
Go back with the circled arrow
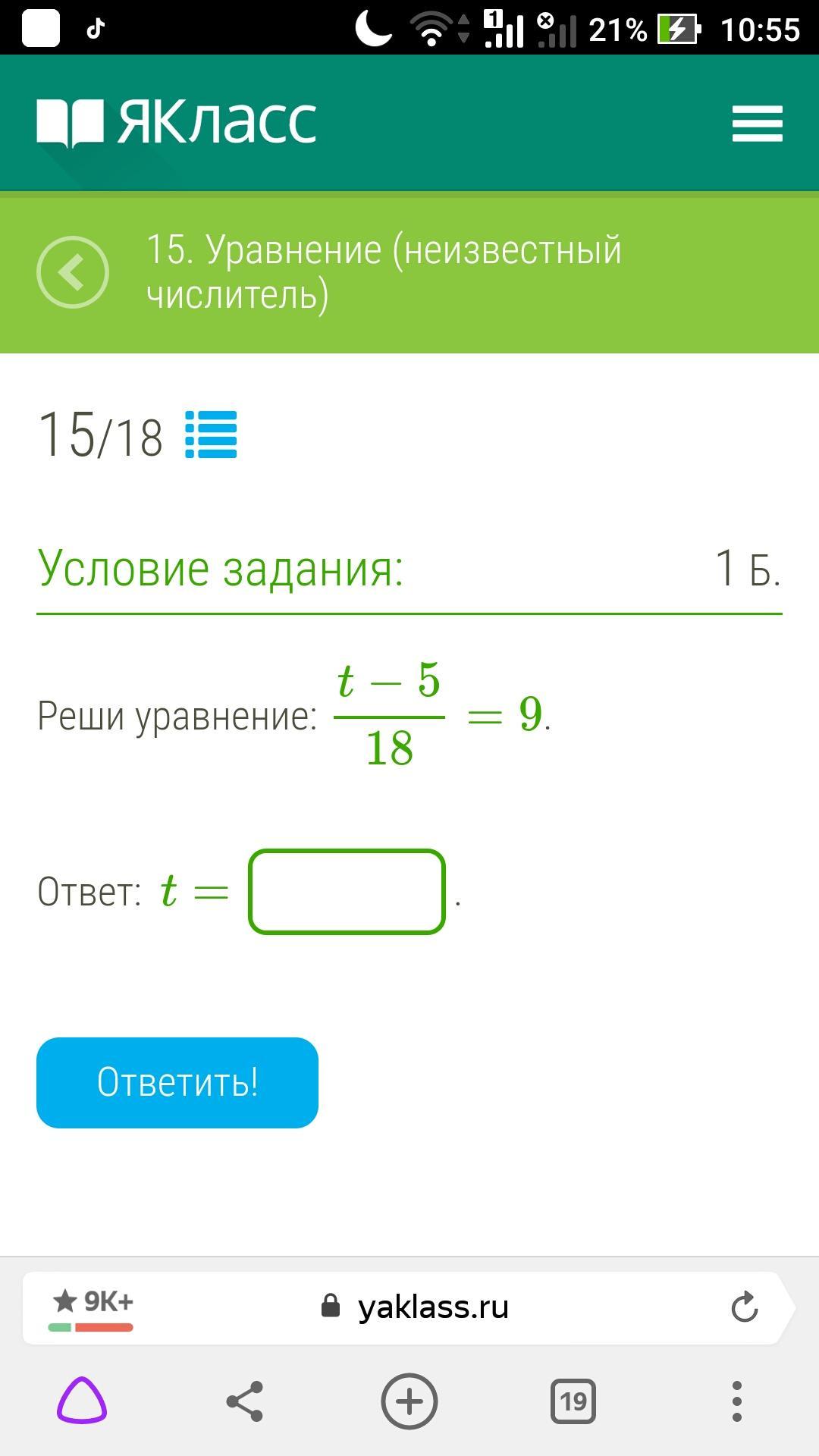click(73, 272)
